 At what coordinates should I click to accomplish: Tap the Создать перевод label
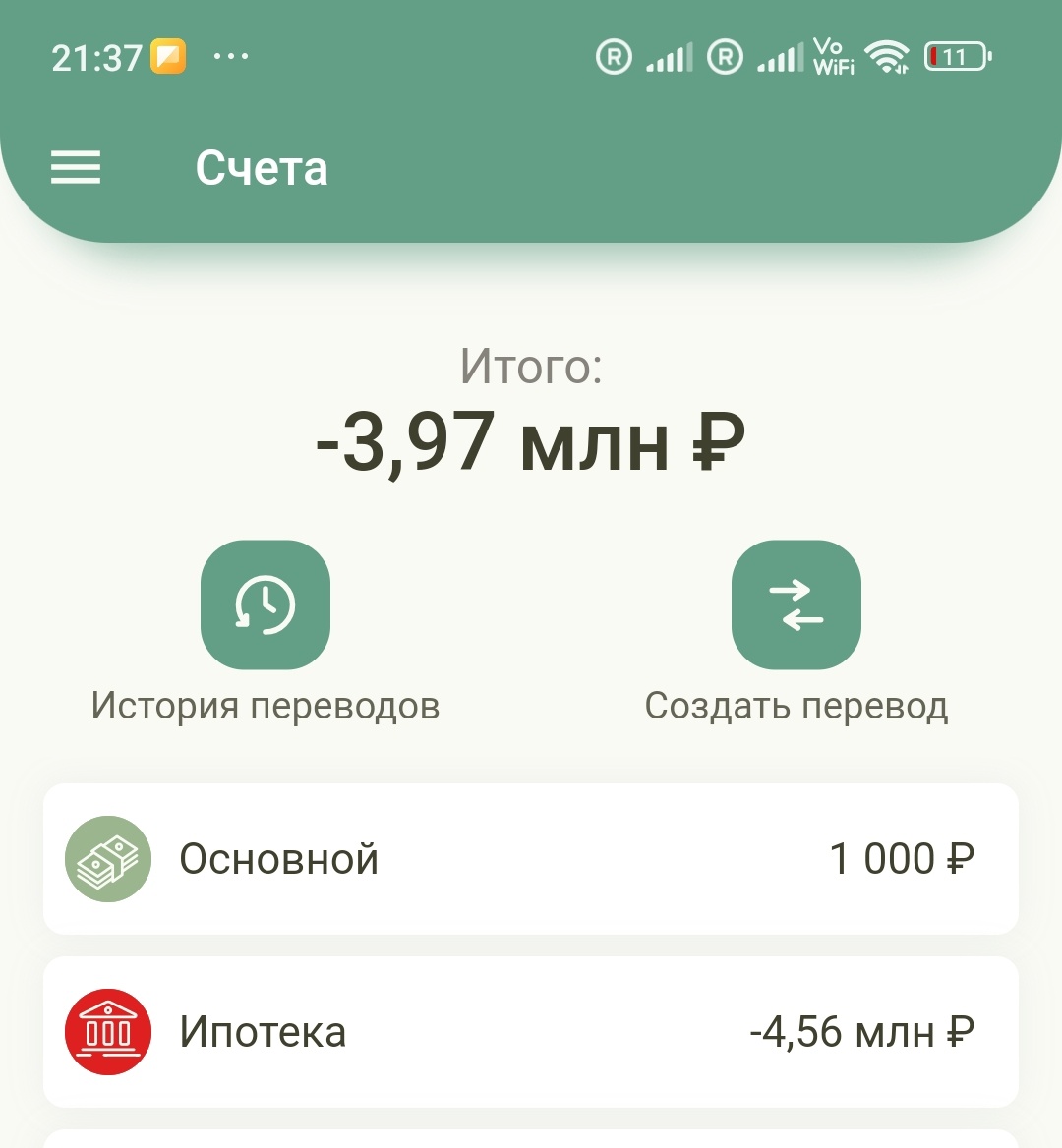(x=796, y=704)
